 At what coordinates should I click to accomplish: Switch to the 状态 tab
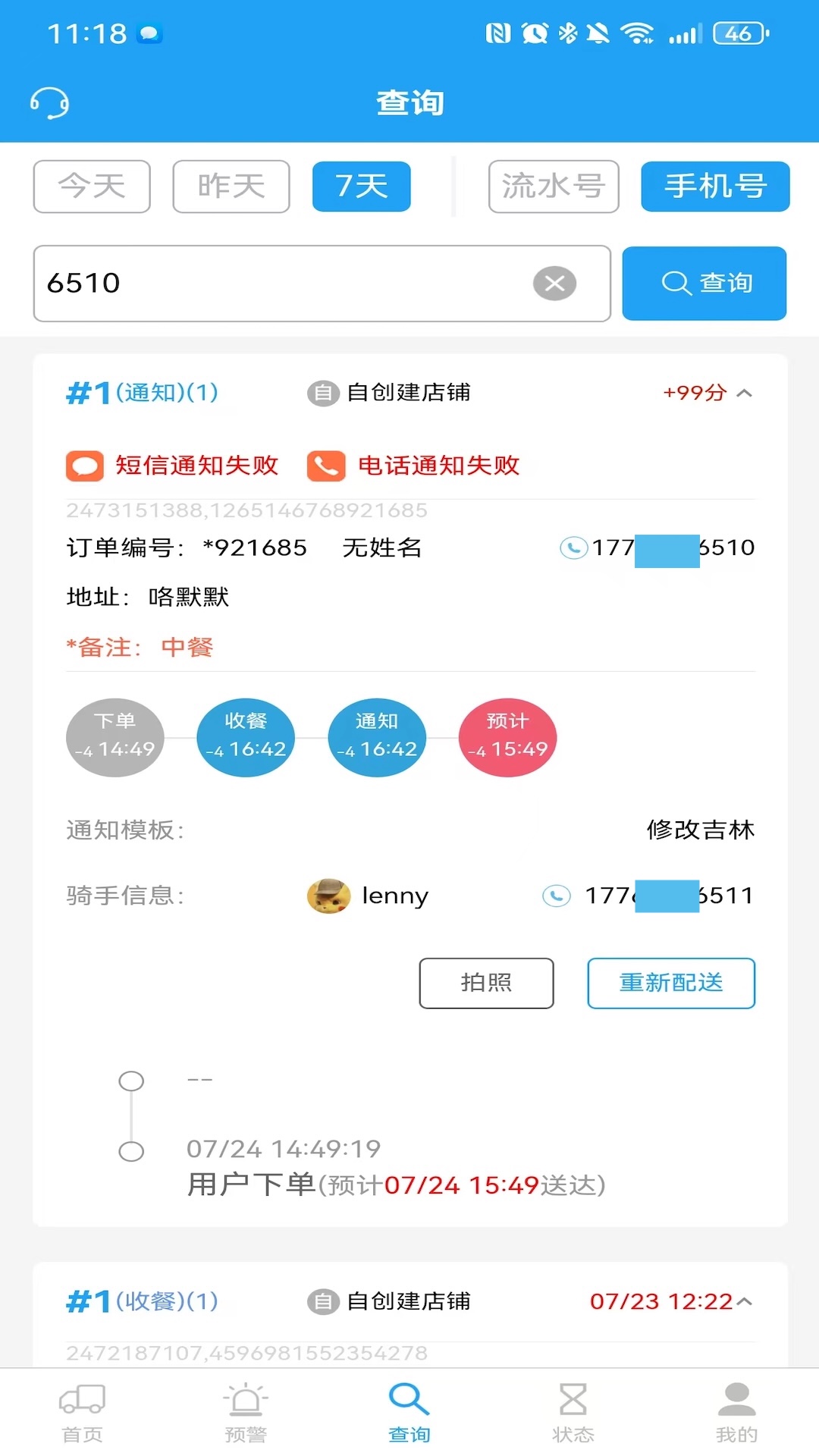point(573,1412)
